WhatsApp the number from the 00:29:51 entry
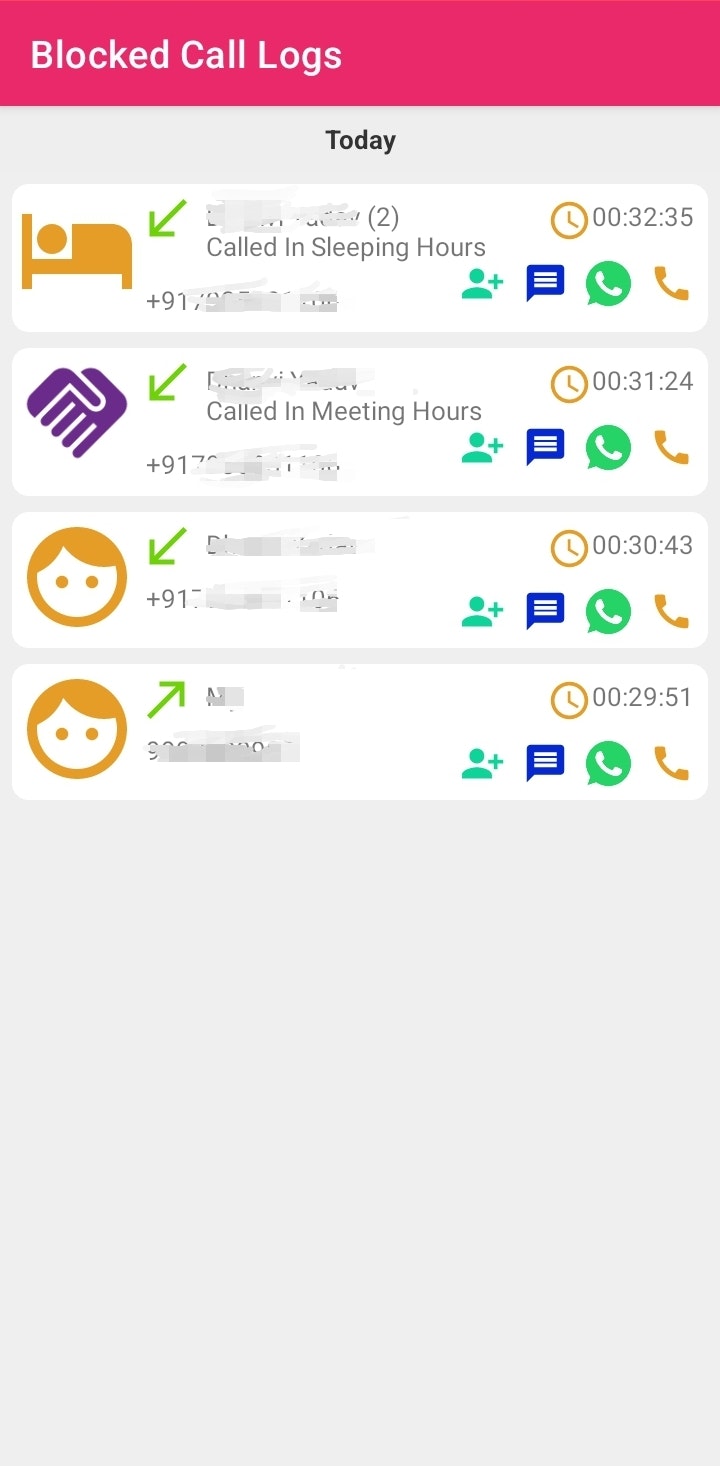This screenshot has height=1466, width=720. coord(608,764)
